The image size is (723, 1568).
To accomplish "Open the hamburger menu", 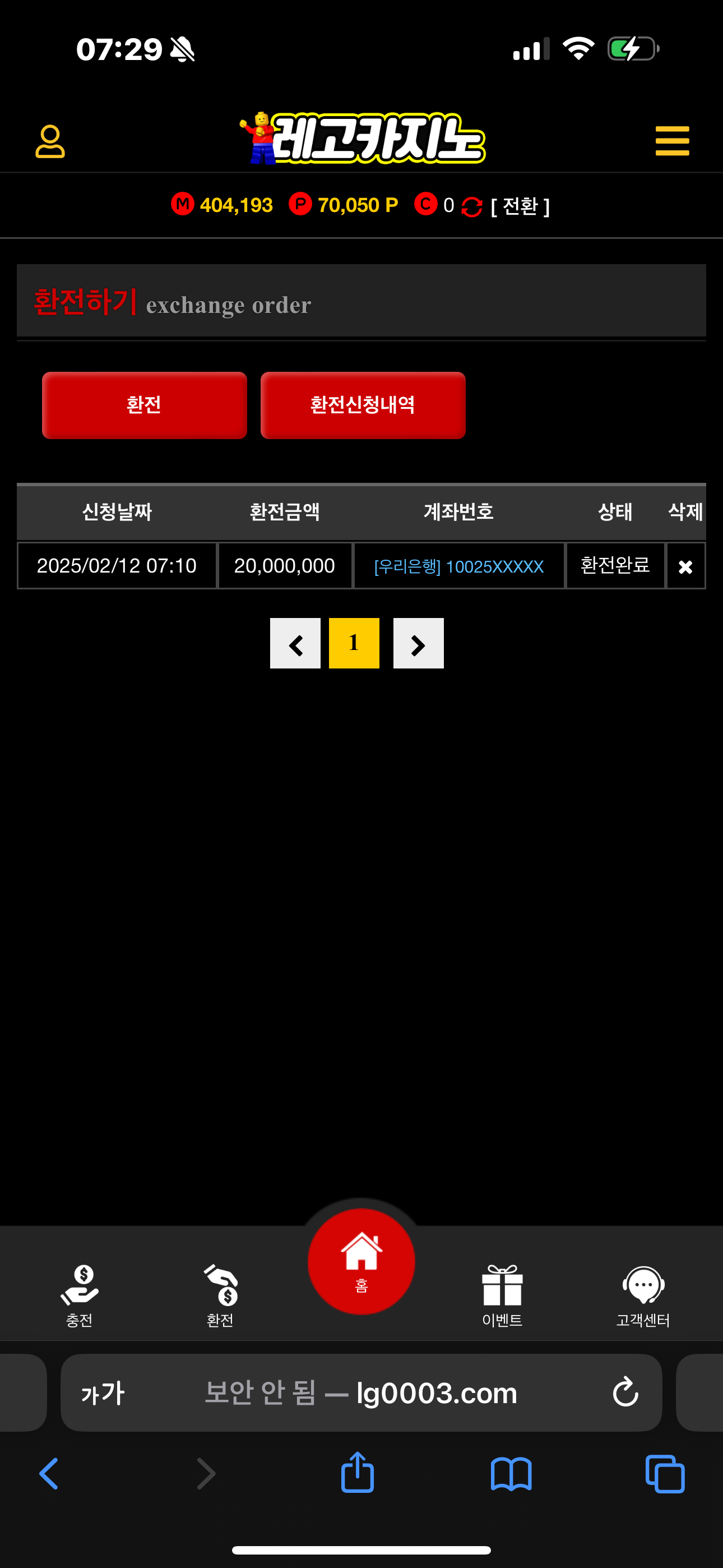I will click(x=672, y=141).
